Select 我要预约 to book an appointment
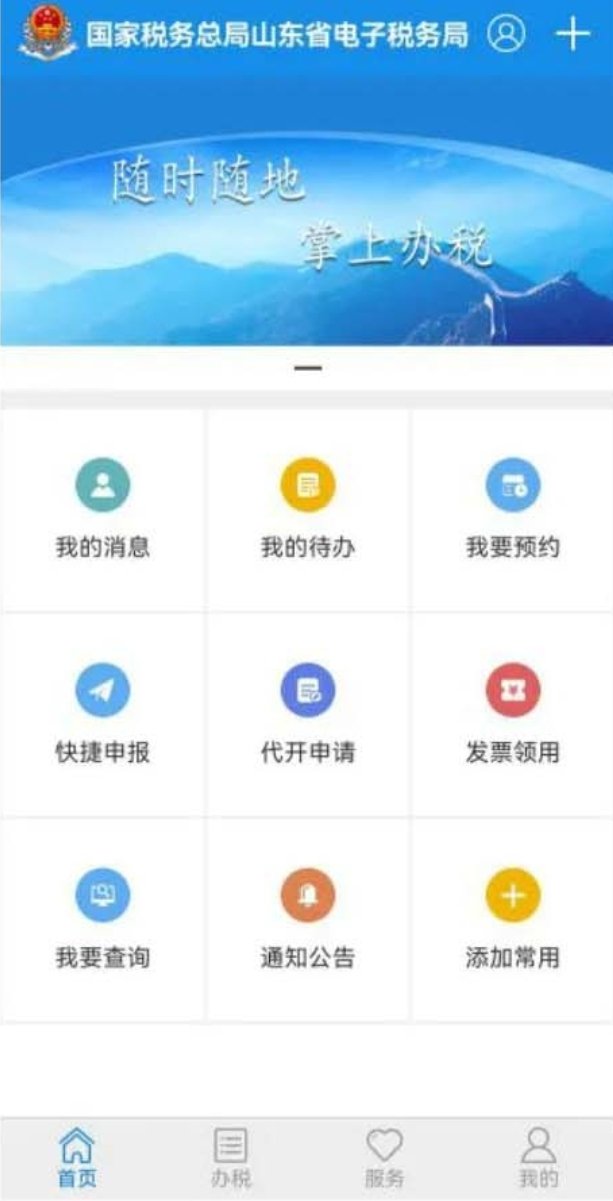613x1201 pixels. pyautogui.click(x=512, y=509)
